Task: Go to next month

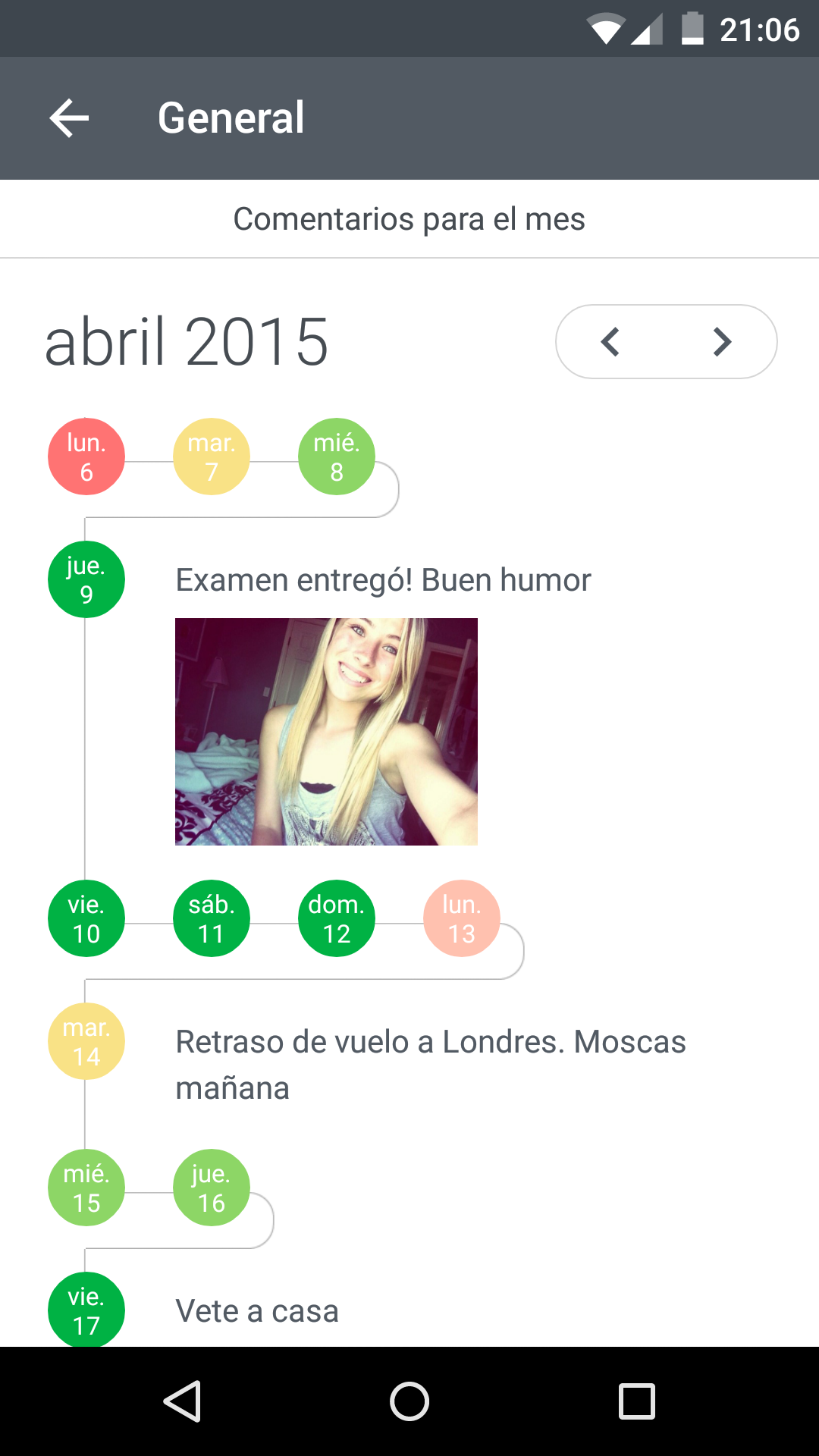Action: click(x=722, y=342)
